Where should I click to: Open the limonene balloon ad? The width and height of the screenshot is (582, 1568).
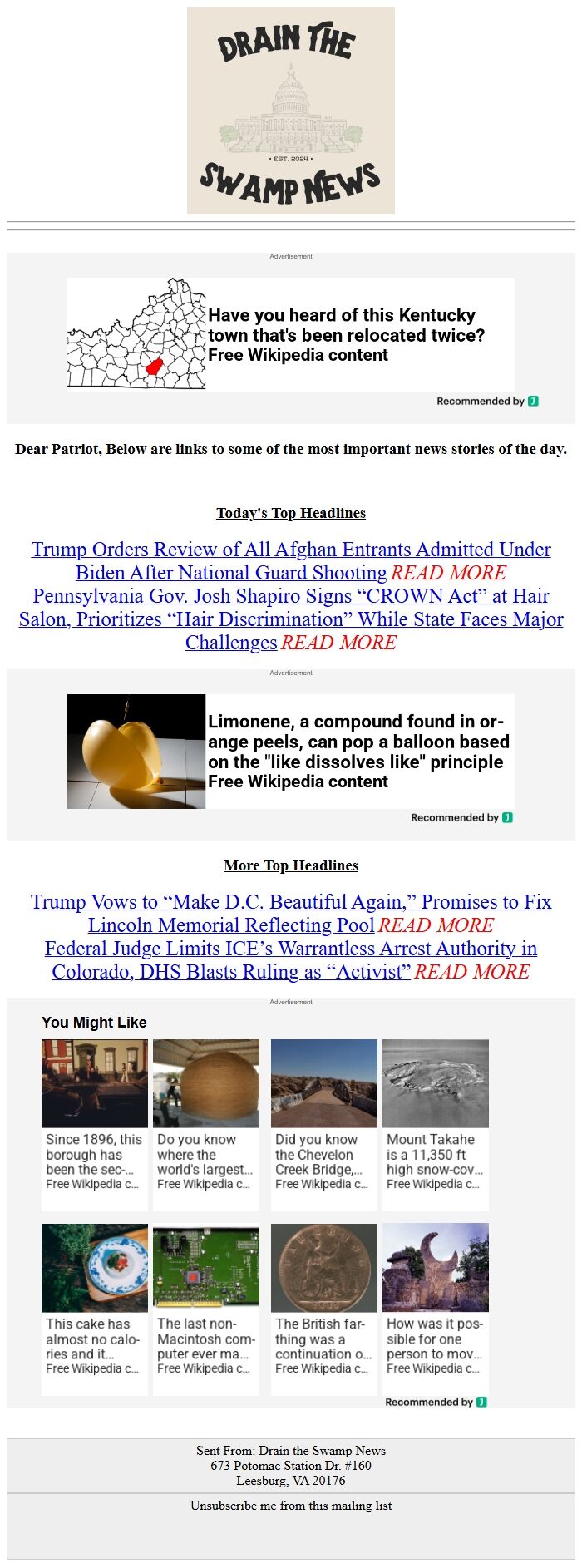point(290,752)
